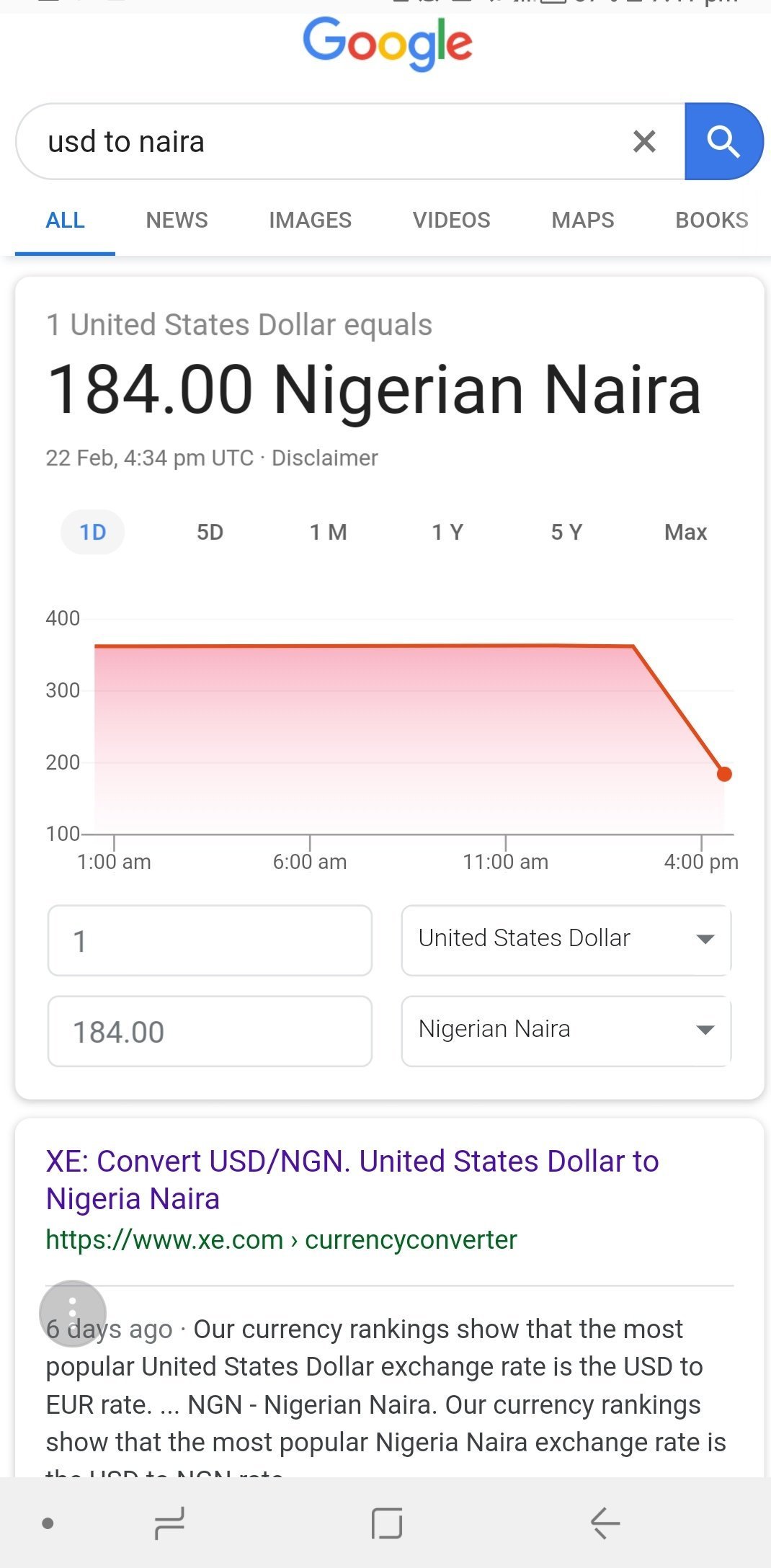Tap the home navigation icon

[385, 1524]
